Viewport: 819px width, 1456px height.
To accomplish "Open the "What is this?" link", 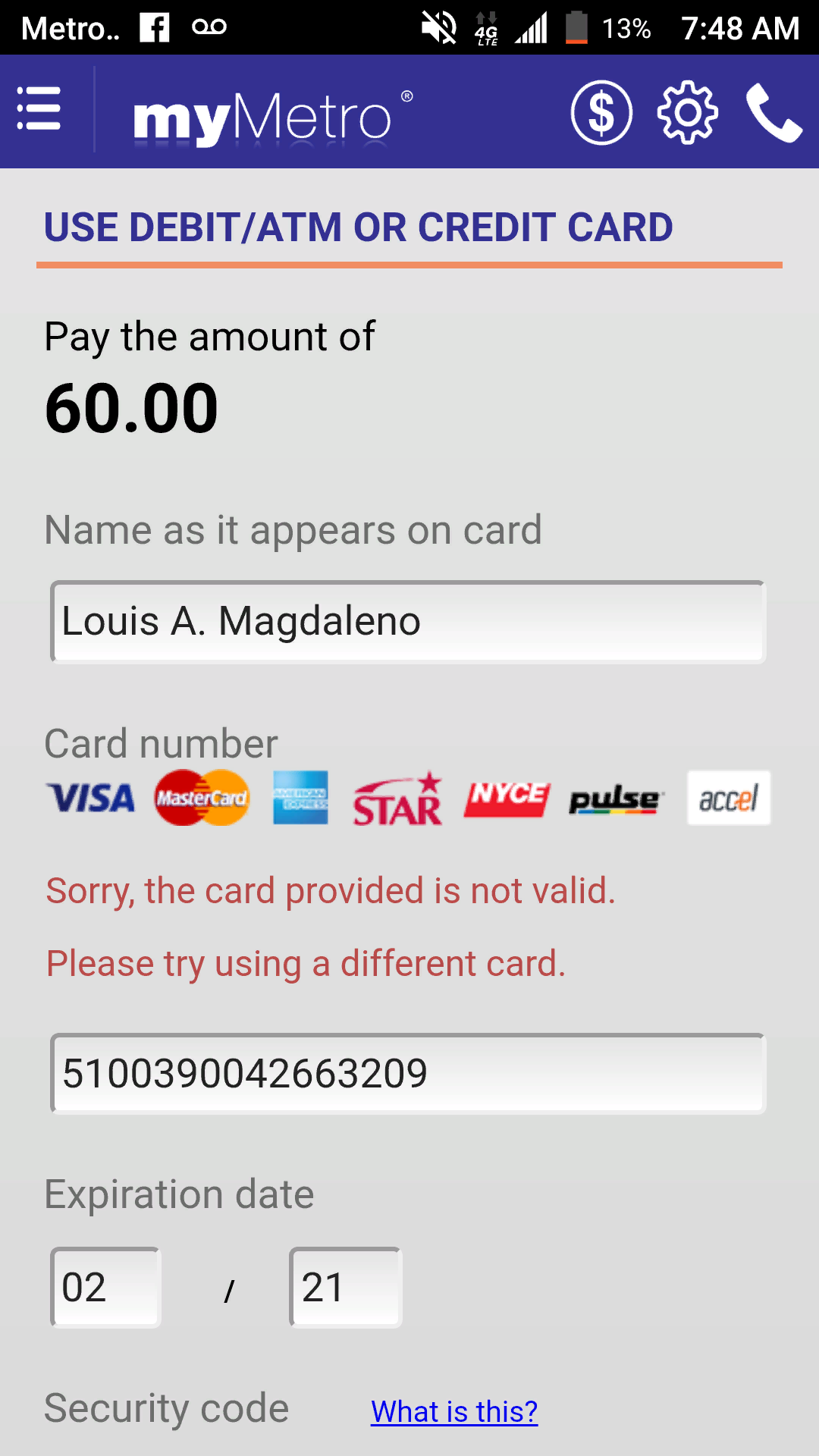I will pos(454,1411).
